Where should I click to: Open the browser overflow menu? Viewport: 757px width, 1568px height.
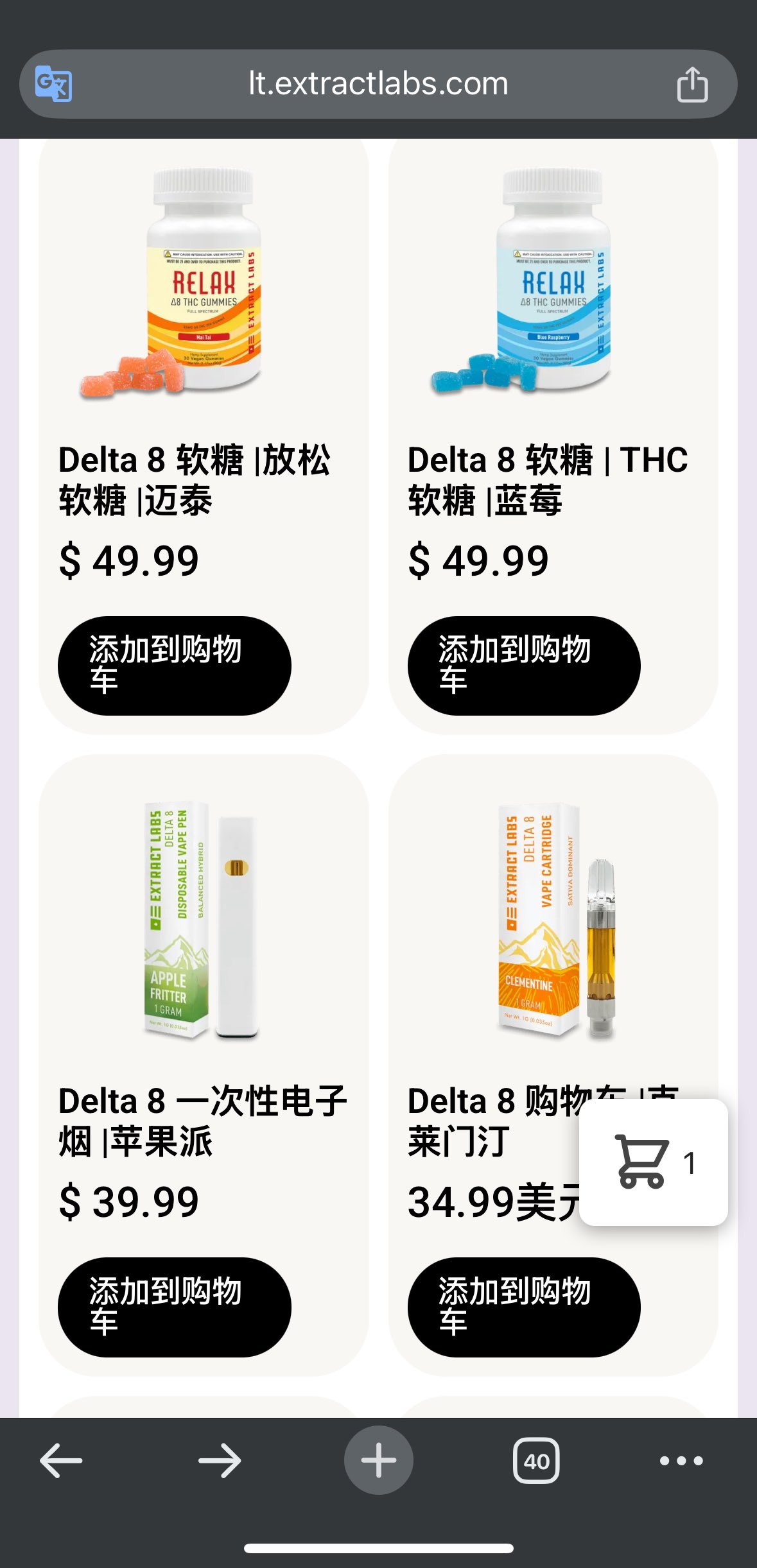[x=681, y=1460]
